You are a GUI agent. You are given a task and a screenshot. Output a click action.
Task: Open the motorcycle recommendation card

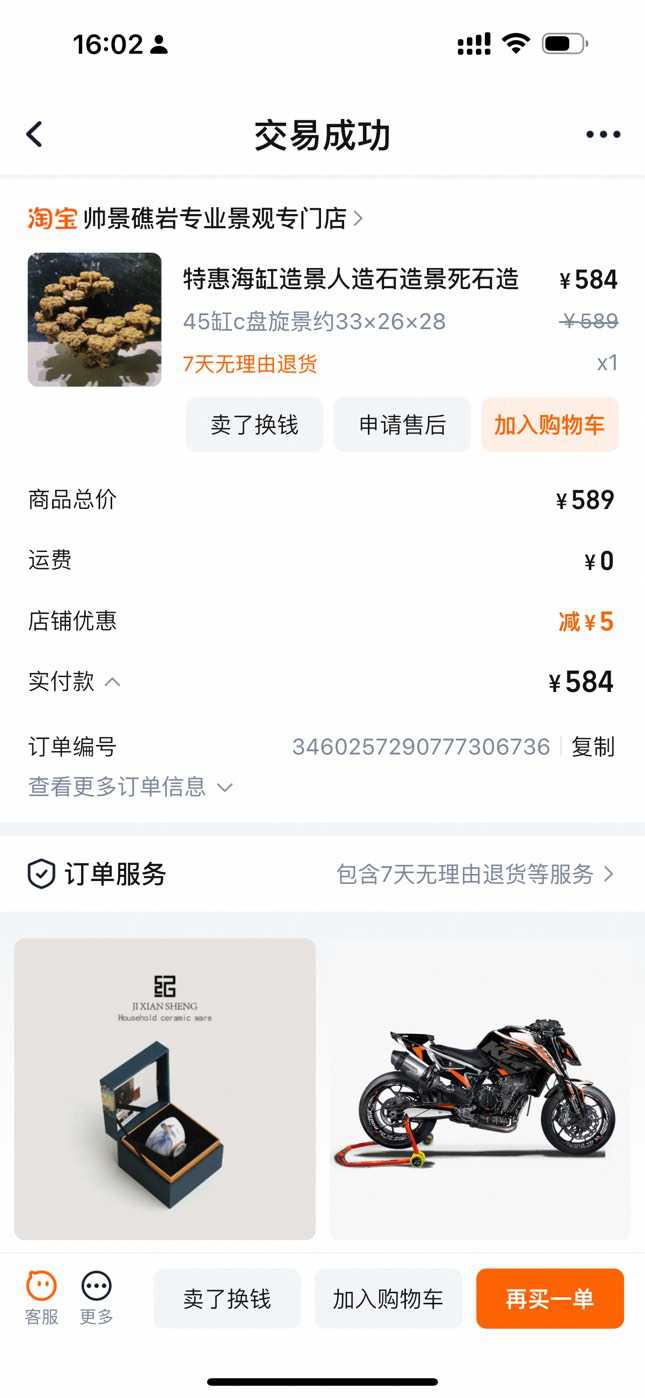(480, 1088)
